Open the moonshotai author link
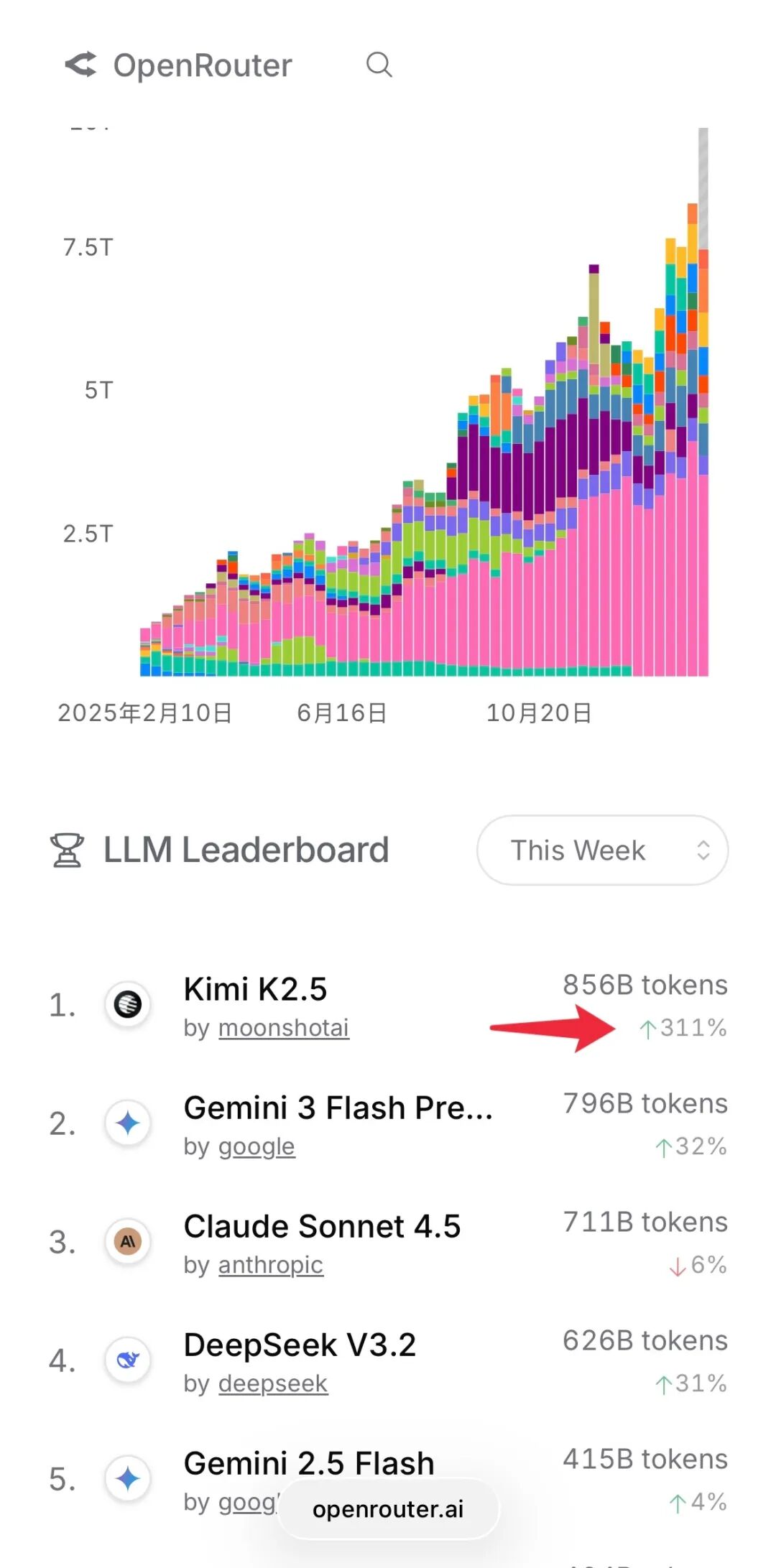Image resolution: width=776 pixels, height=1568 pixels. point(282,1027)
